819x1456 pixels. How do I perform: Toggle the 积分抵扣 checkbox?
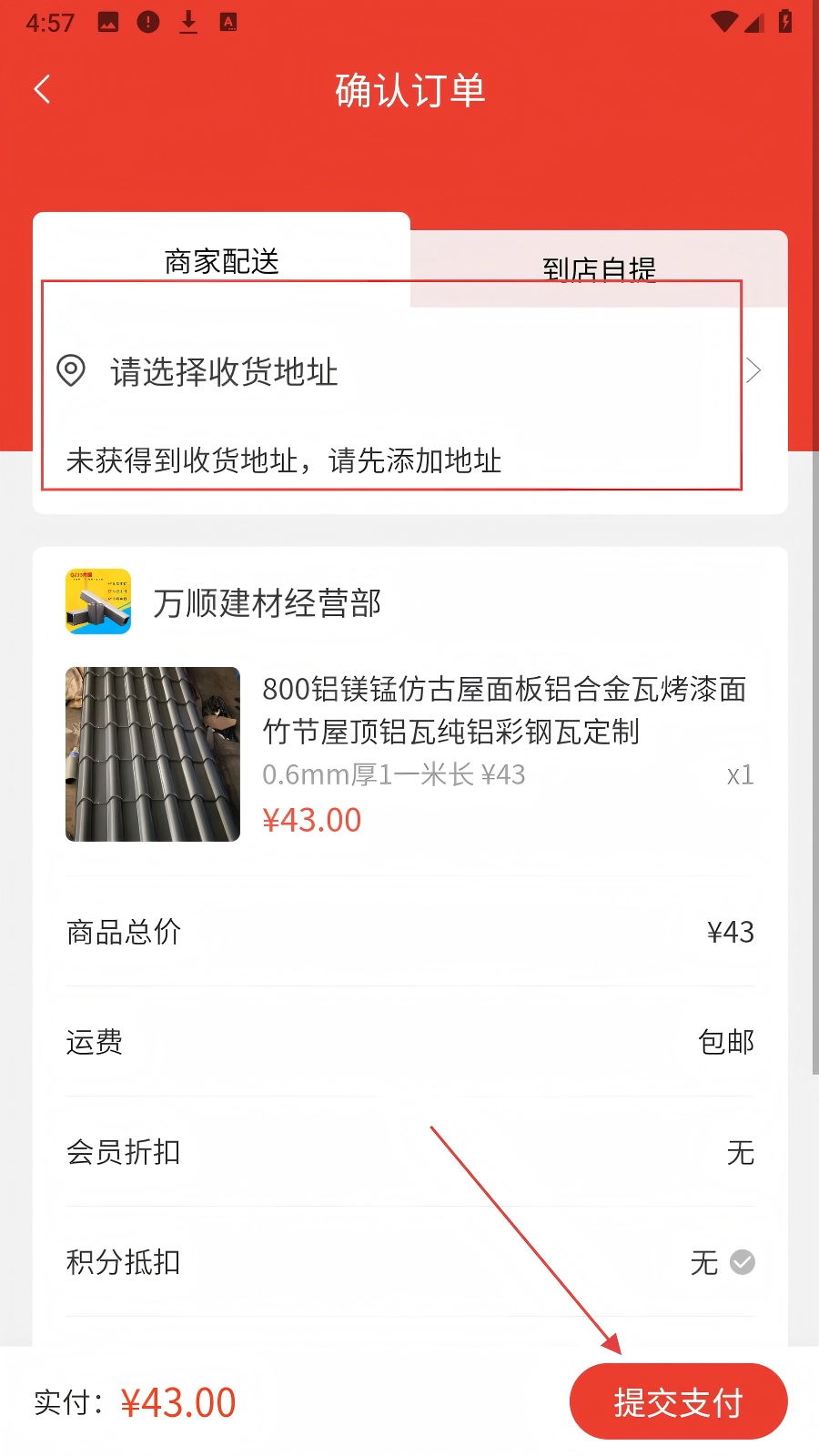point(743,1262)
